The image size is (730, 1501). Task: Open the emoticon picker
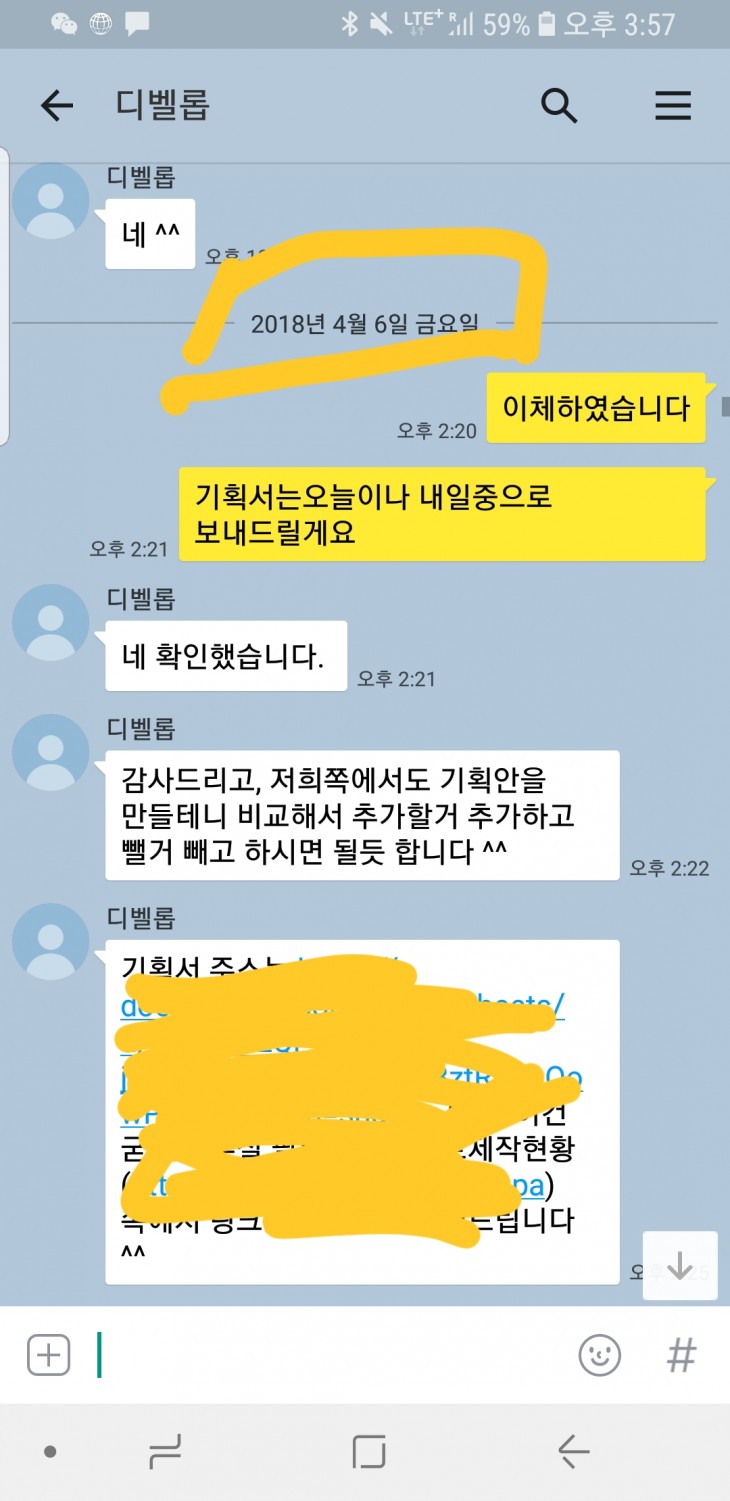click(x=600, y=1356)
